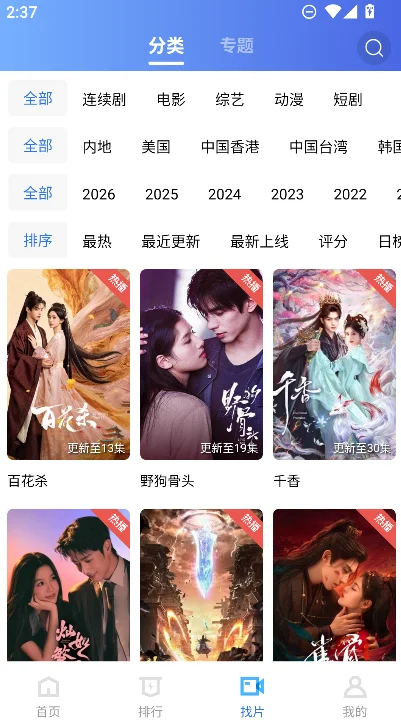The width and height of the screenshot is (401, 720).
Task: Choose the 综艺 filter chip
Action: coord(230,99)
